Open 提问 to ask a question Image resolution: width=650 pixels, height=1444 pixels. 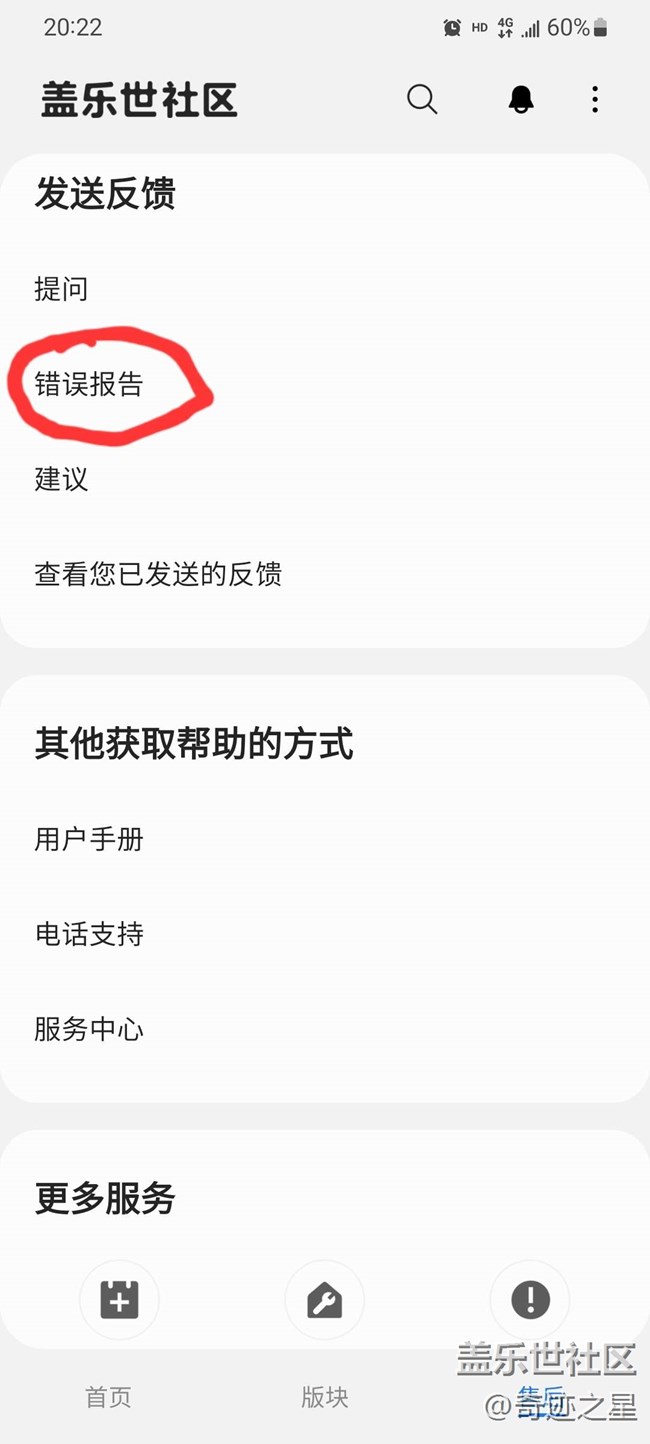click(x=62, y=289)
